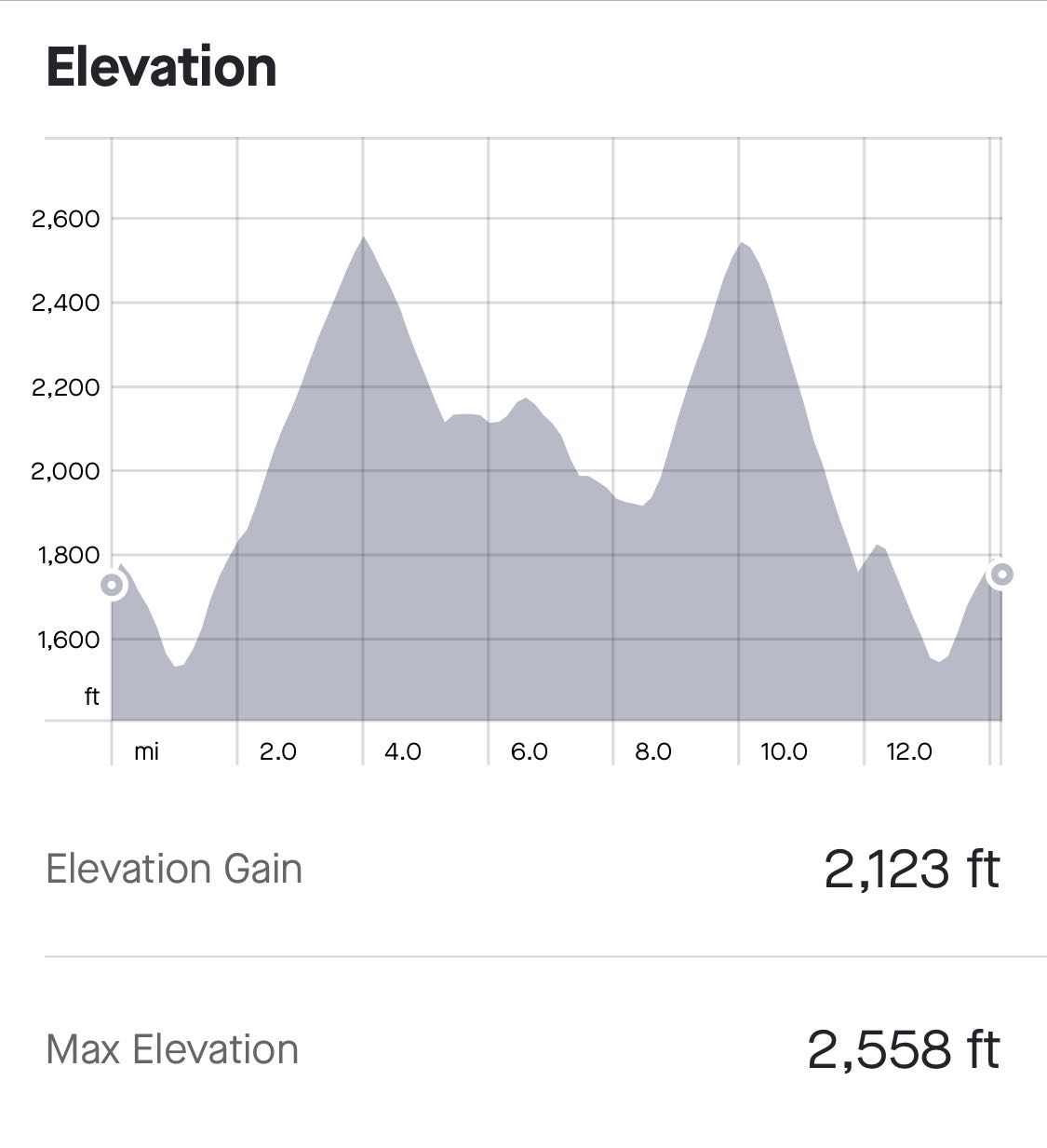Select the start point marker on elevation chart
This screenshot has height=1148, width=1047.
point(112,586)
